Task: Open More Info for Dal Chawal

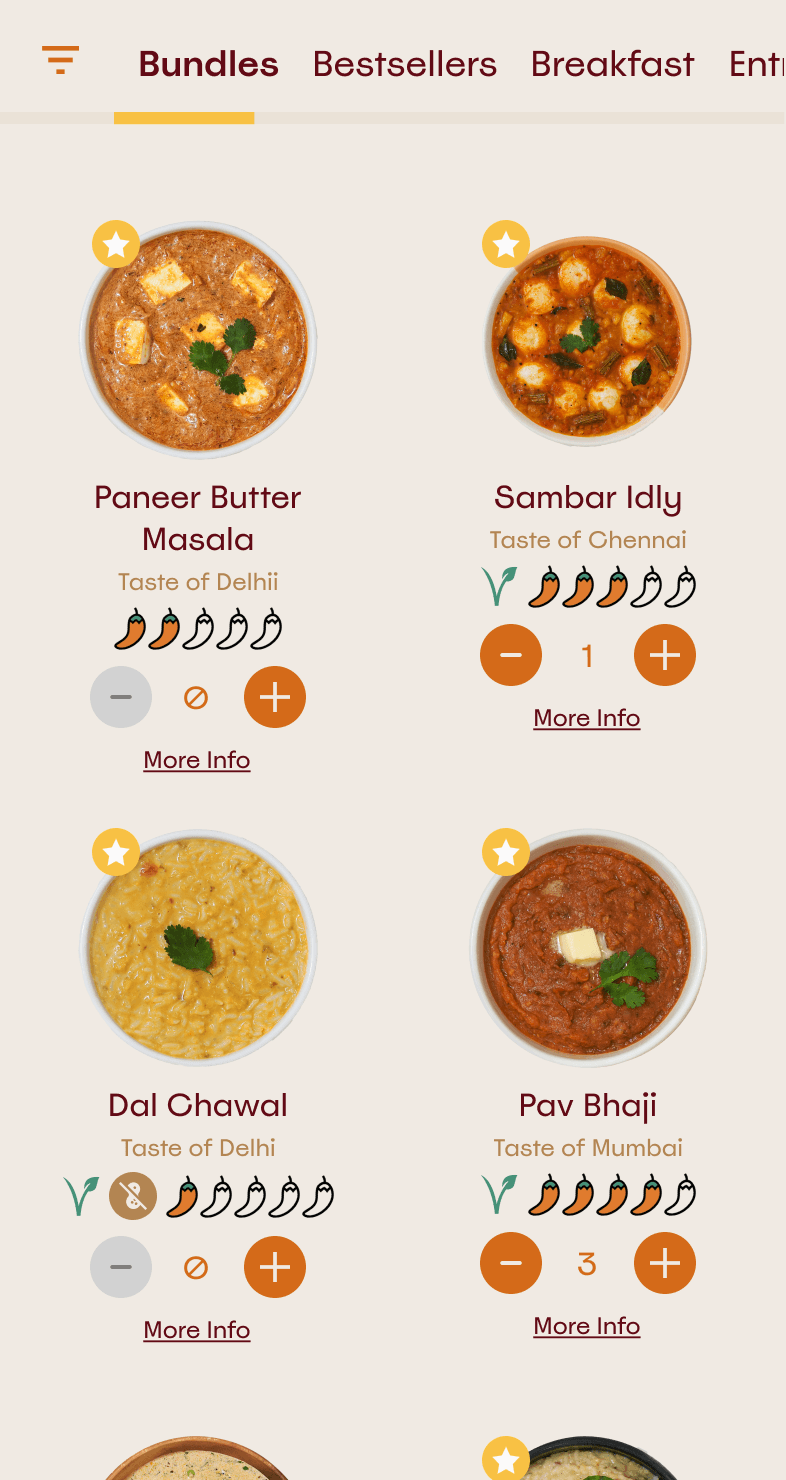Action: pos(197,1330)
